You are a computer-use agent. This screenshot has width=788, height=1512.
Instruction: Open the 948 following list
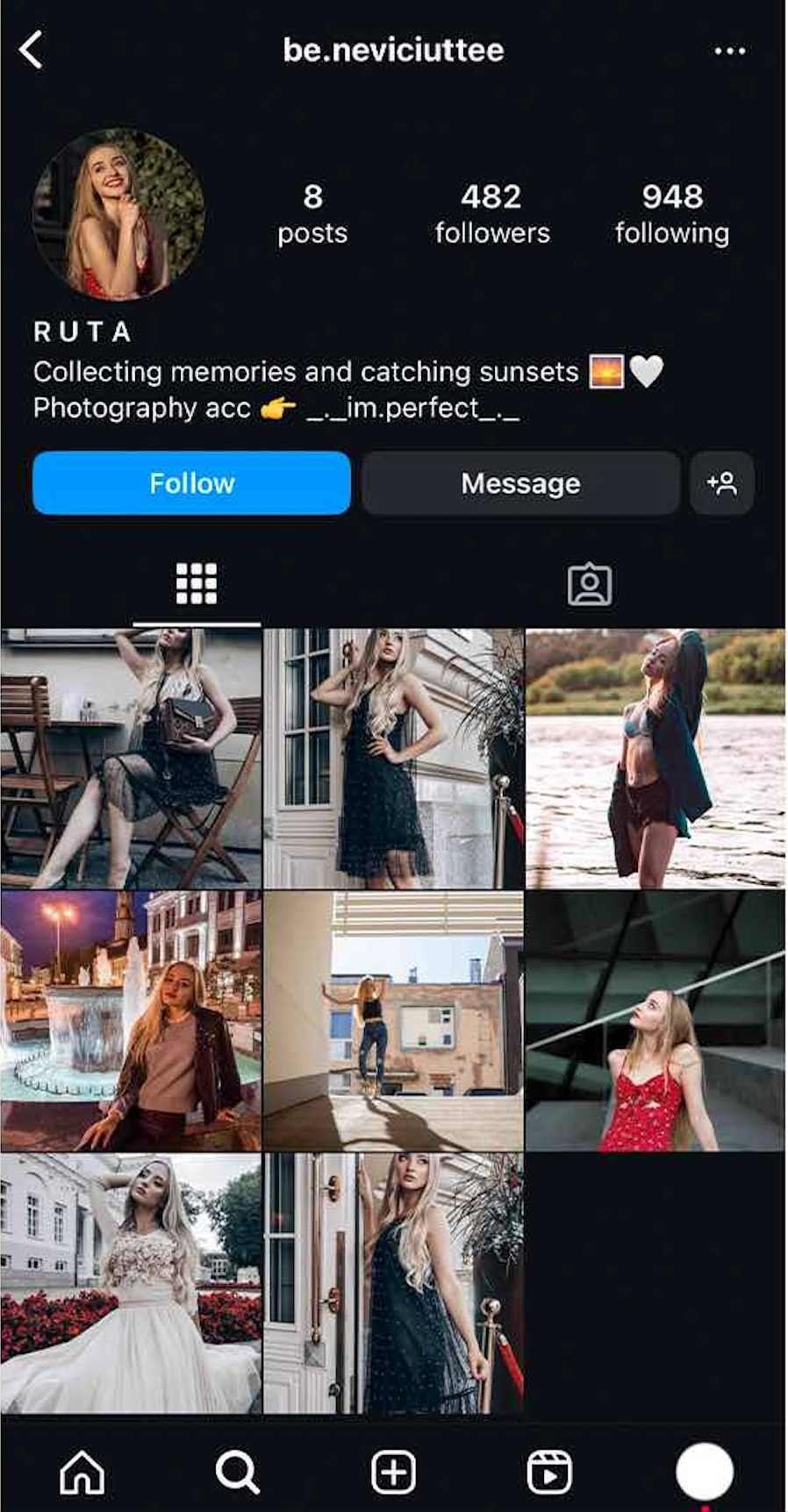point(671,214)
